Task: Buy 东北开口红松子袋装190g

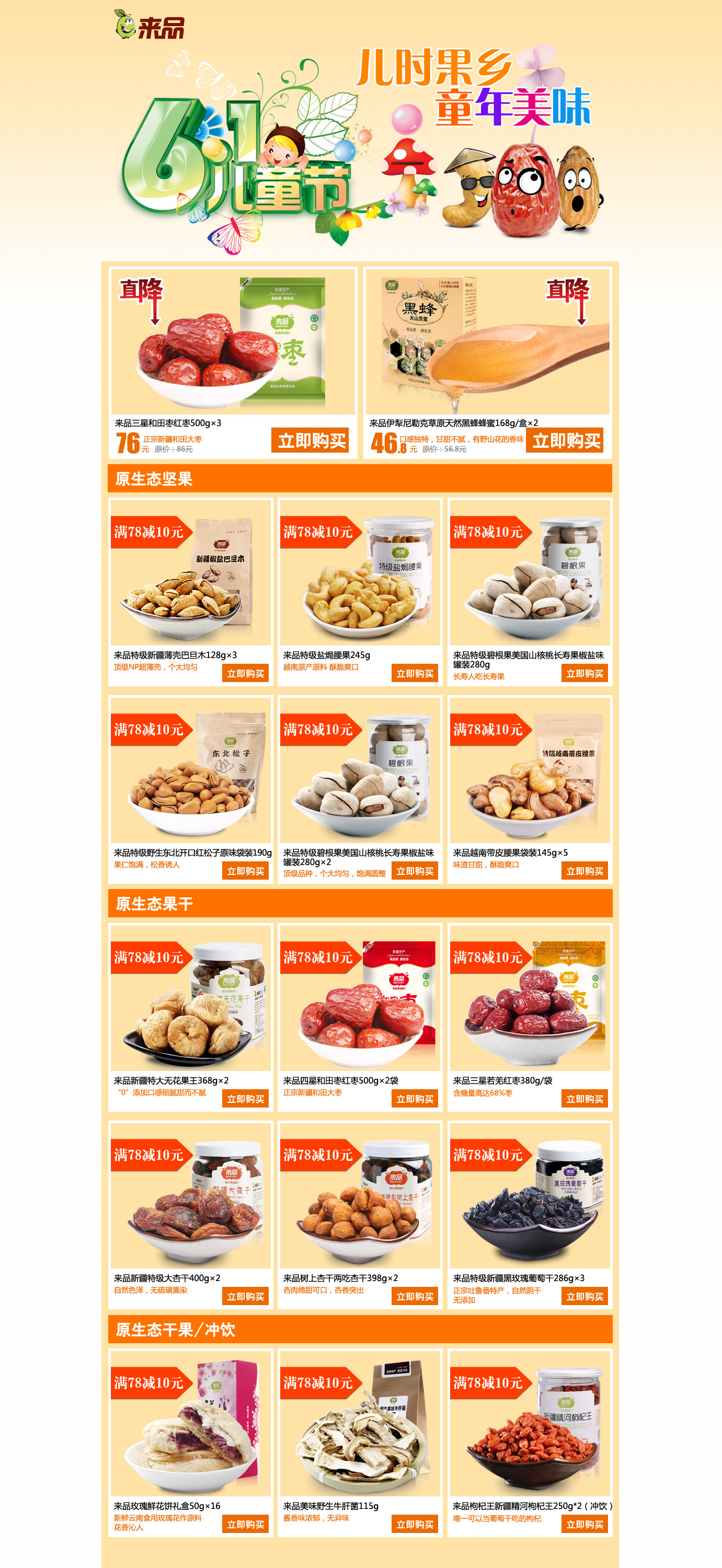Action: [245, 871]
